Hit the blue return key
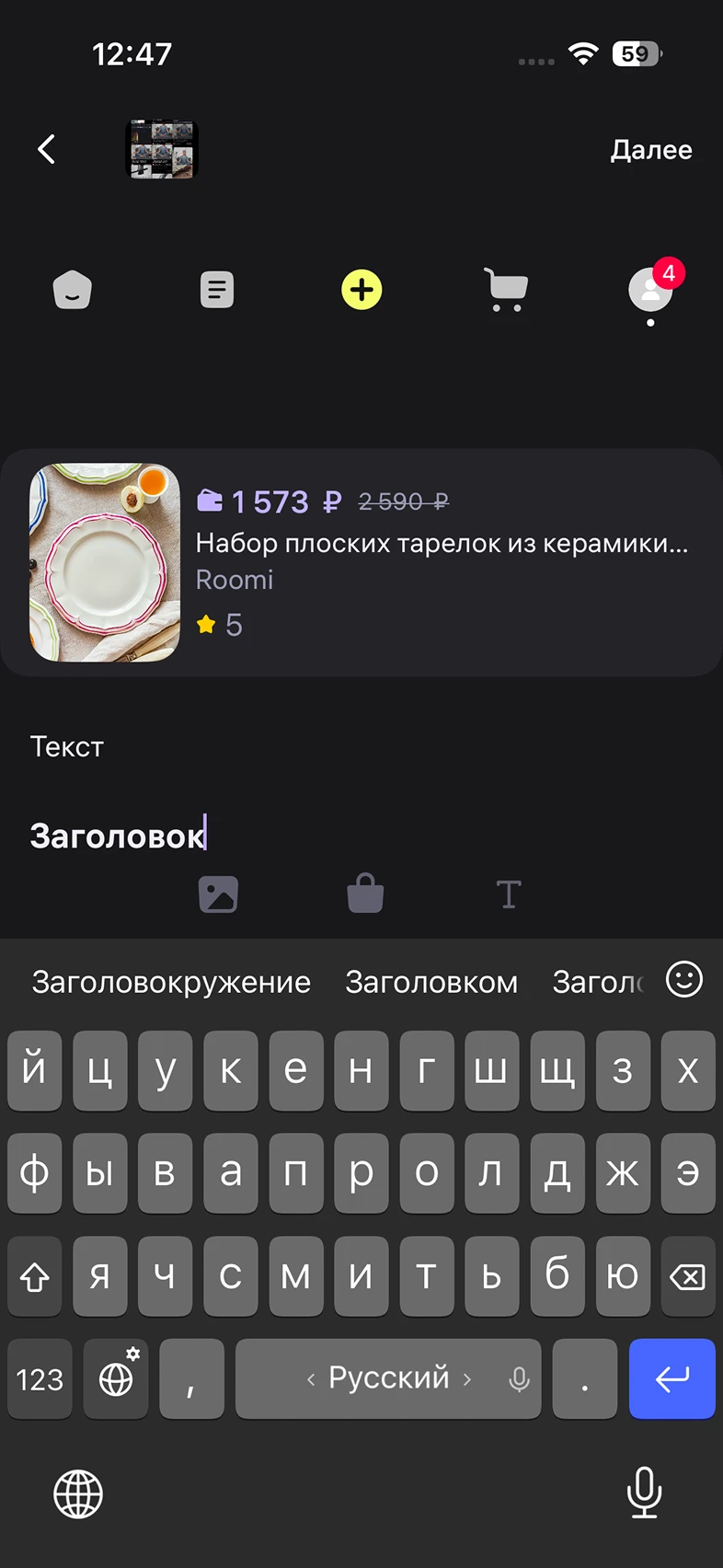Screen dimensions: 723x1568 pos(671,1378)
